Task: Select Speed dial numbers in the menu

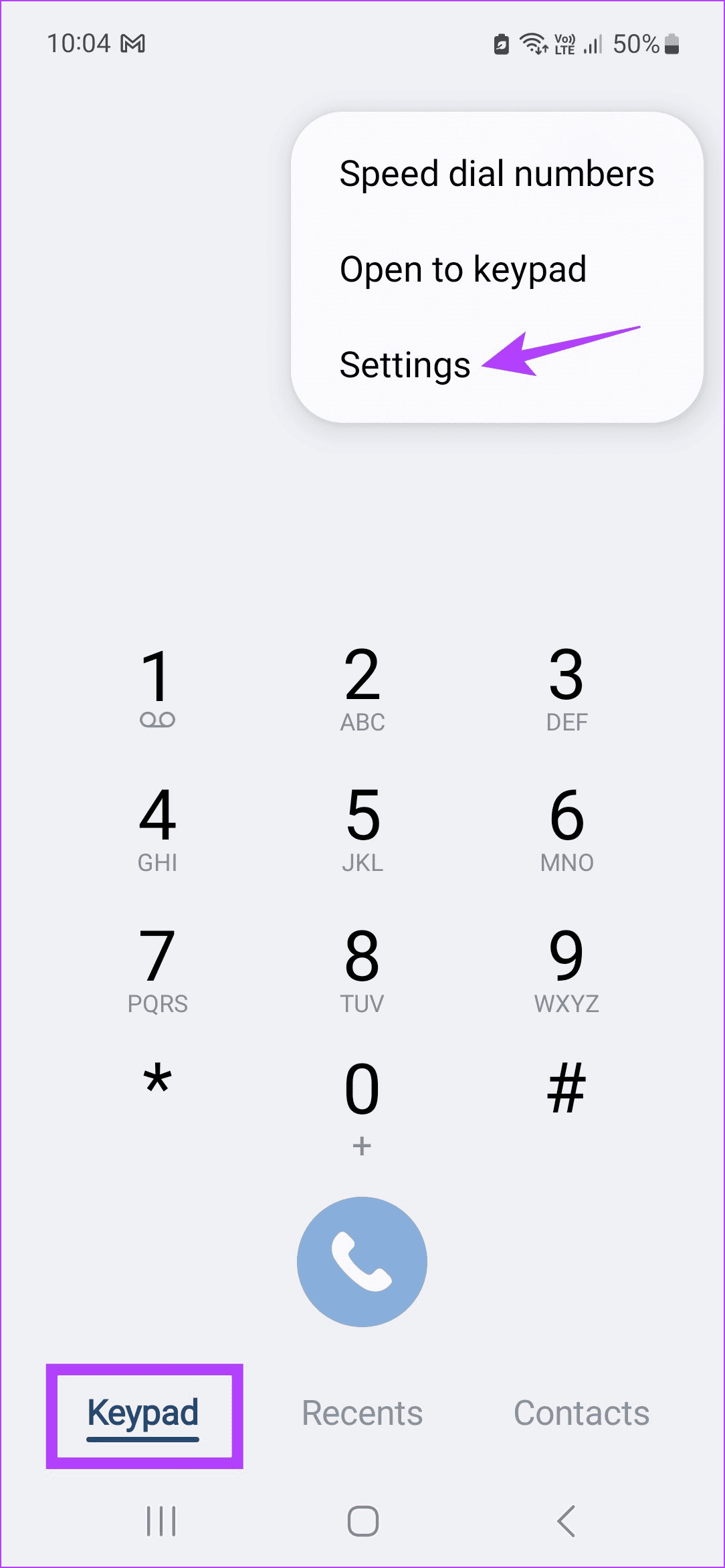Action: coord(496,175)
